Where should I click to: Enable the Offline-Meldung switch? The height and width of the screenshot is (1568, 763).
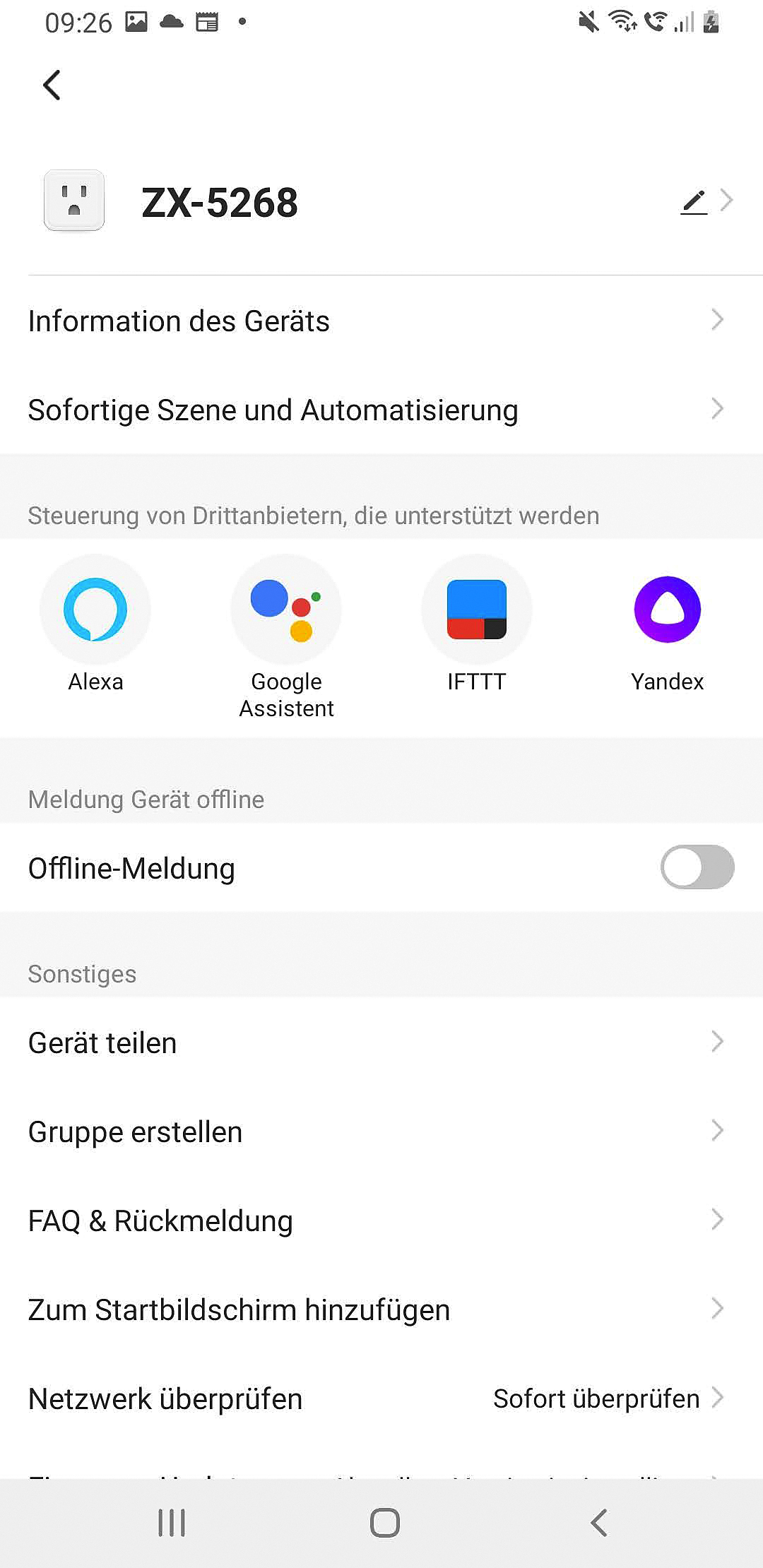697,867
